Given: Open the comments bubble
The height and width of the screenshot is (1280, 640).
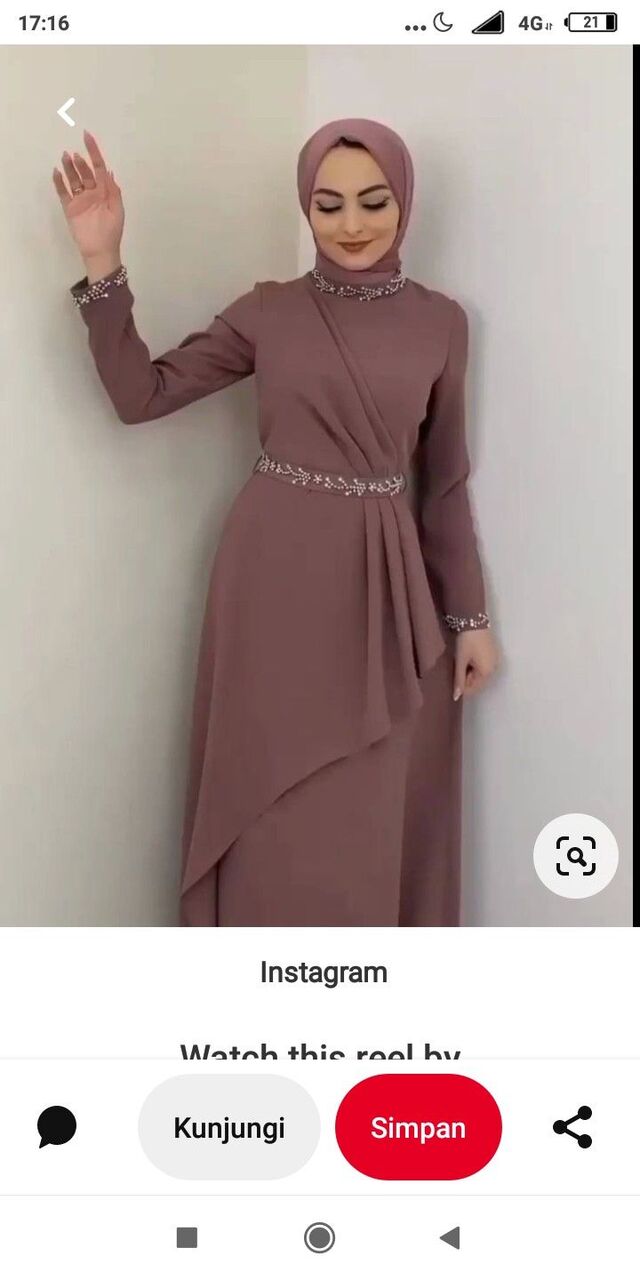Looking at the screenshot, I should 57,1127.
